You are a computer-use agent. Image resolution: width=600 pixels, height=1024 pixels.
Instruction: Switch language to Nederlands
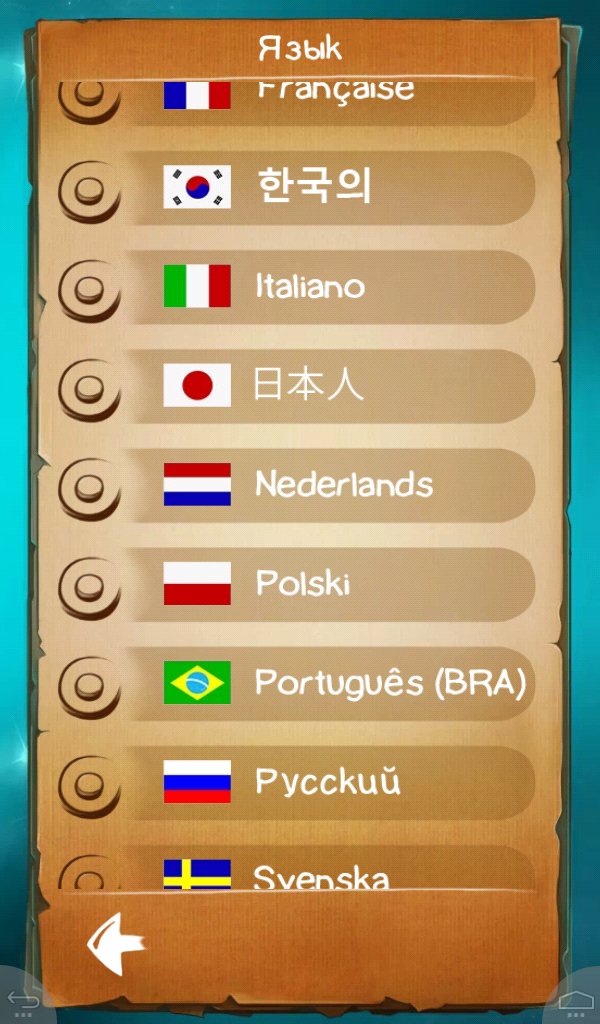tap(330, 485)
